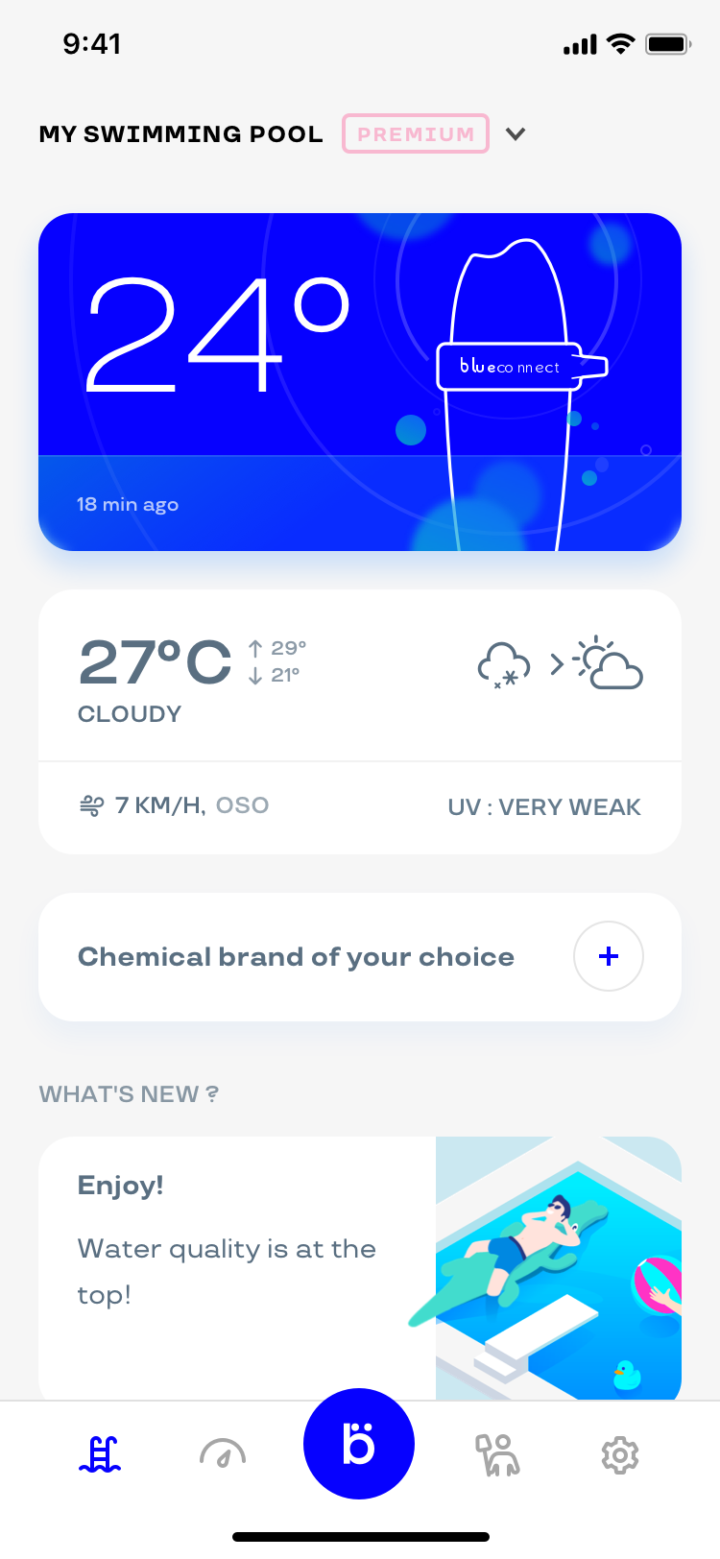The image size is (720, 1559).
Task: Tap the Wi-Fi status icon
Action: pos(622,42)
